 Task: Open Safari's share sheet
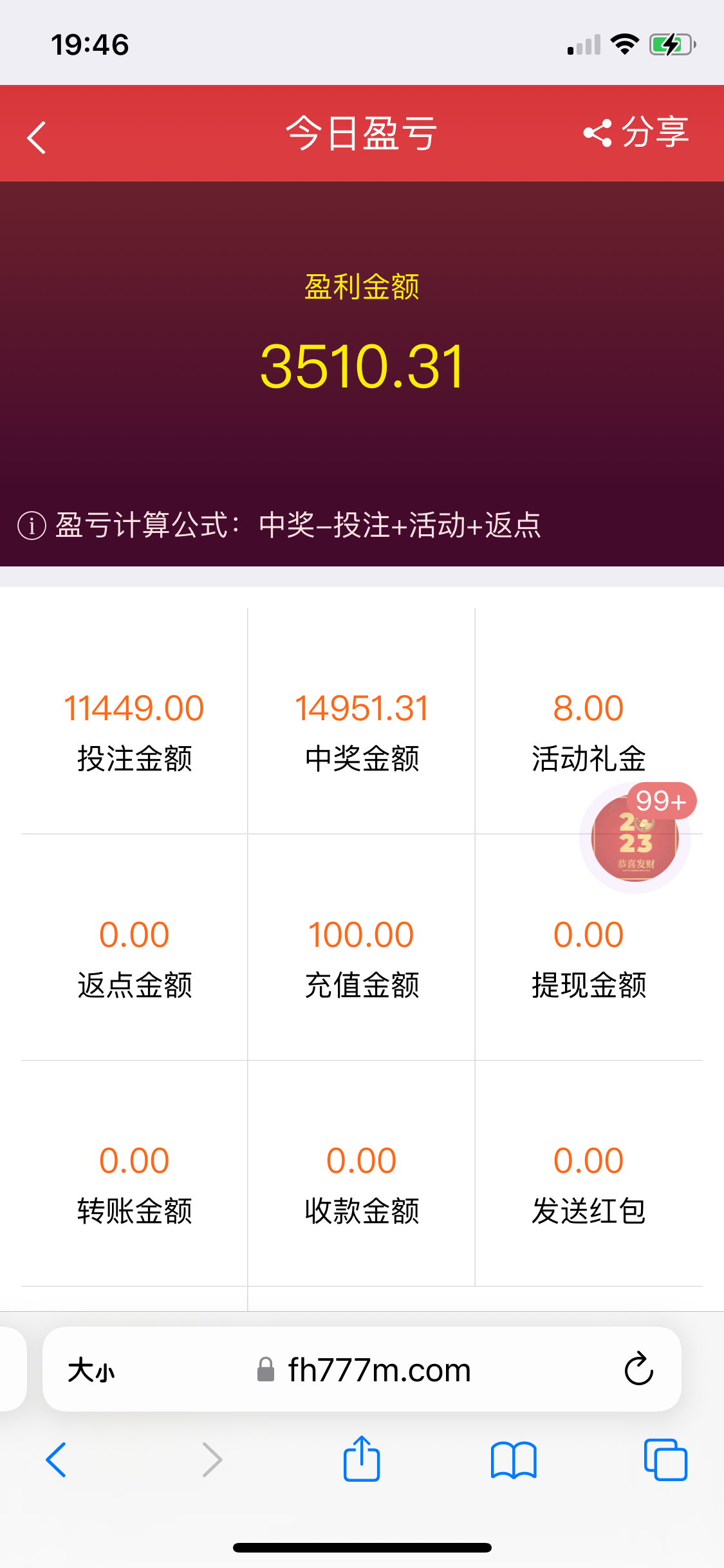point(362,1459)
